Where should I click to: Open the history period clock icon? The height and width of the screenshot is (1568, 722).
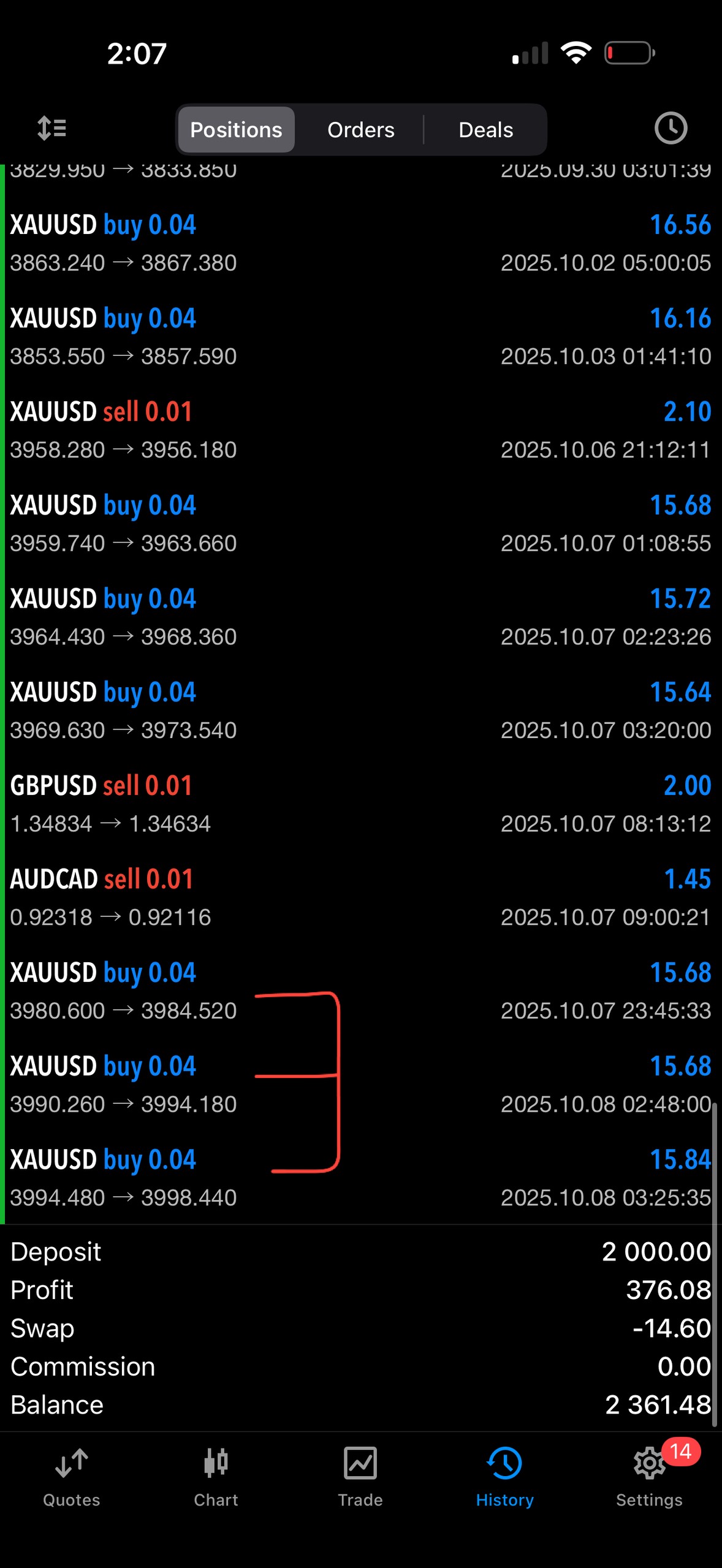671,129
